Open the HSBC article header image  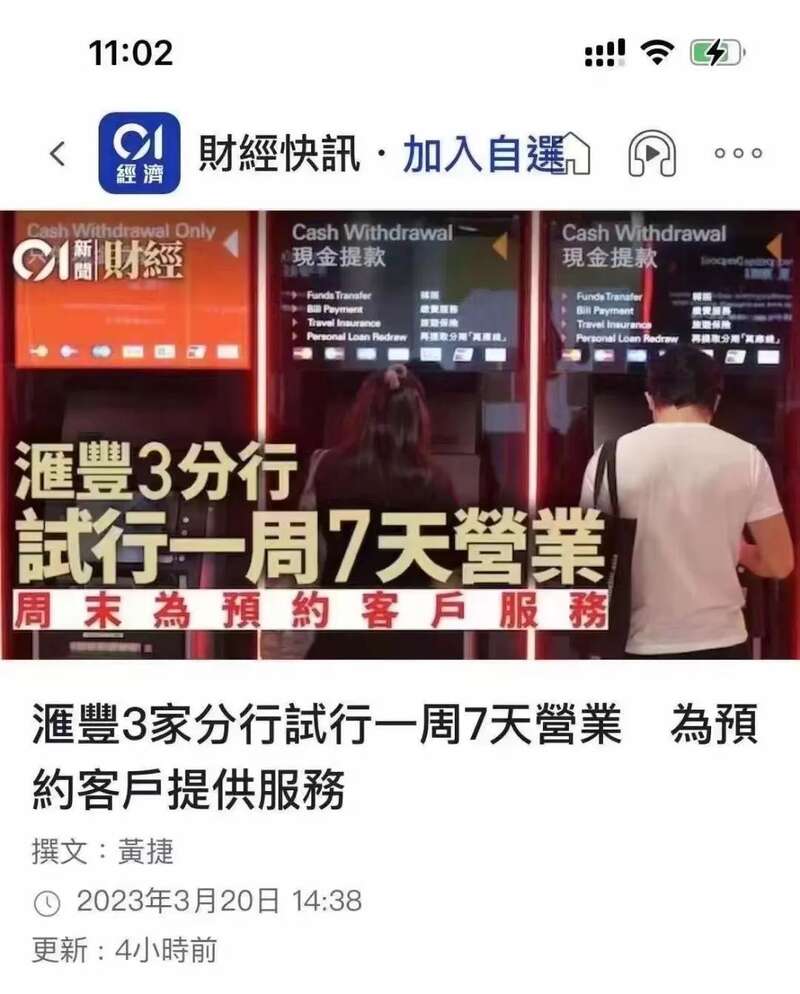click(400, 435)
